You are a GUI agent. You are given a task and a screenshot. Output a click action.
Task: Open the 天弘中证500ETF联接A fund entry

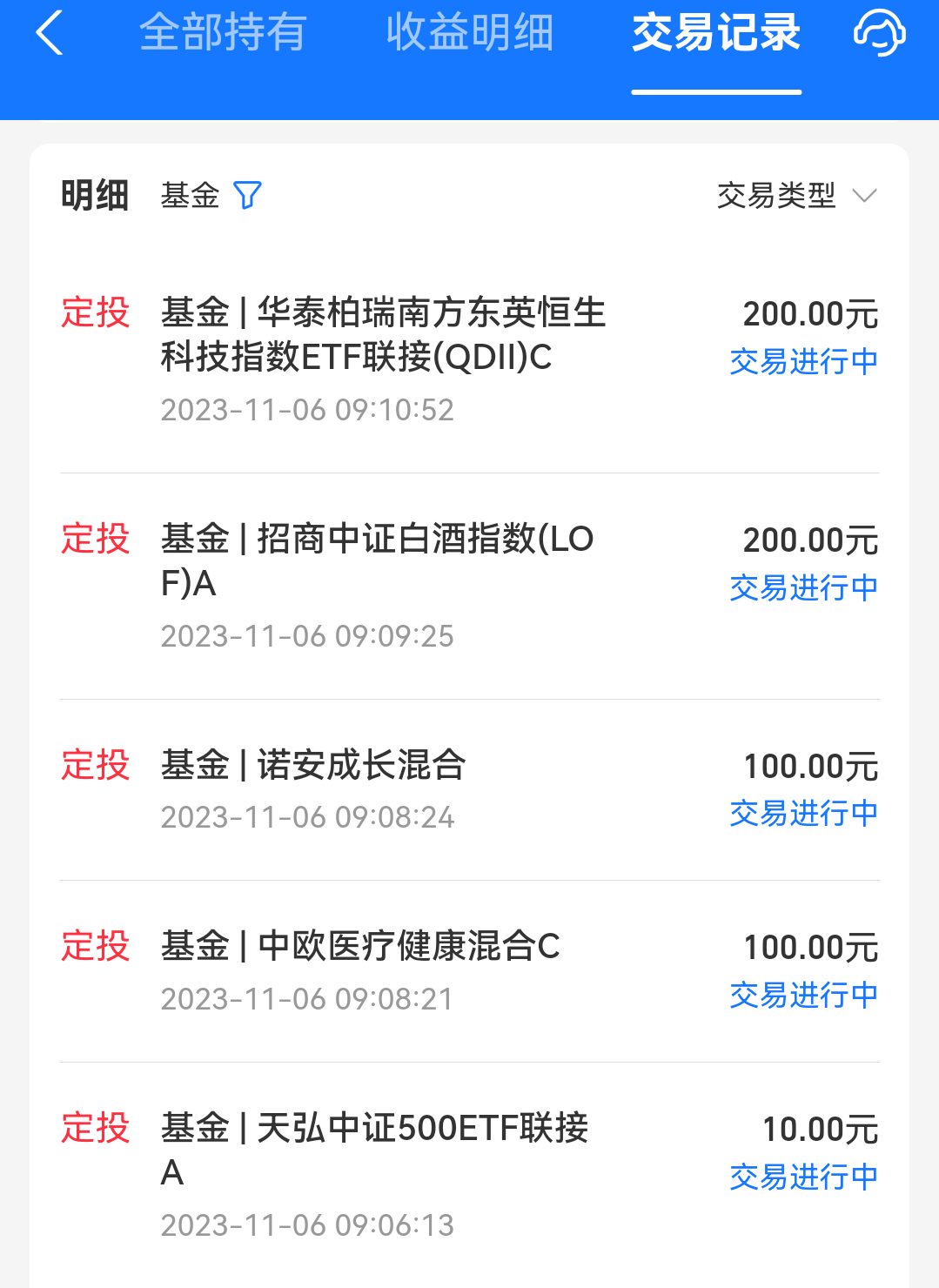pyautogui.click(x=376, y=1128)
